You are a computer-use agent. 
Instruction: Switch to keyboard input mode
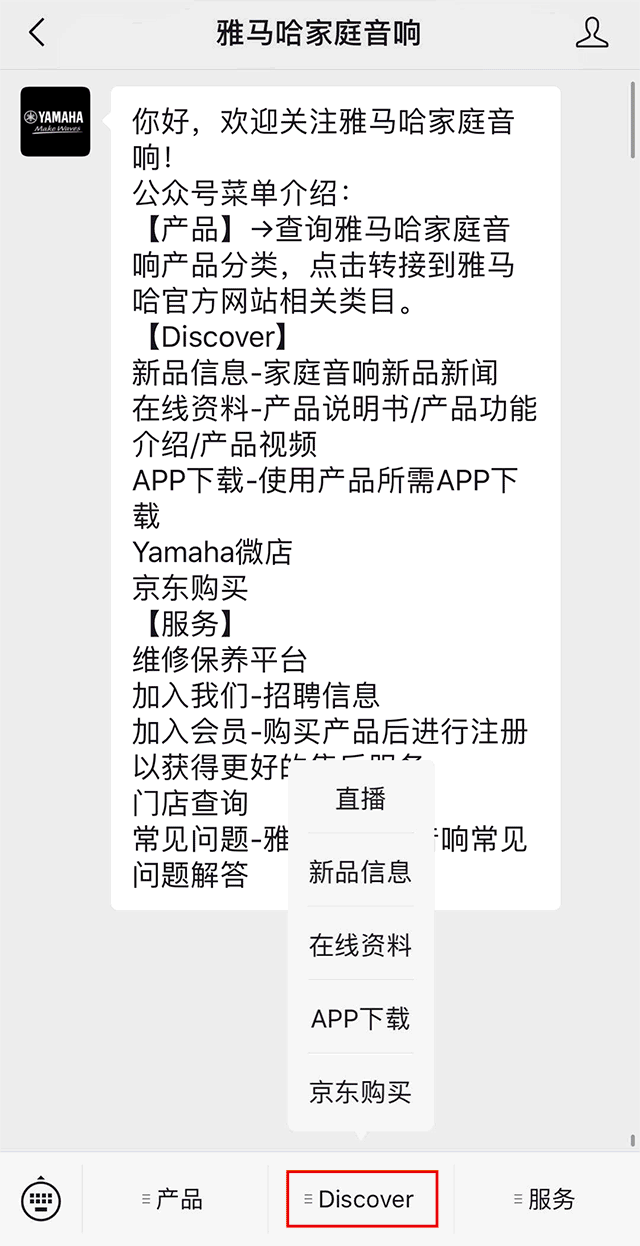coord(41,1199)
